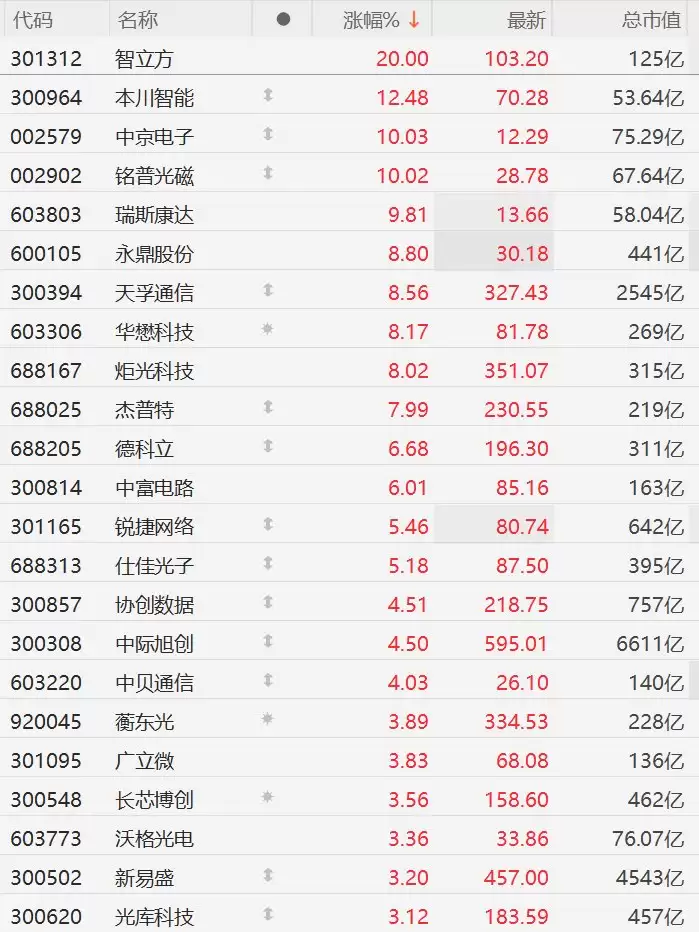Sort by 代码 column header
The height and width of the screenshot is (932, 699).
pyautogui.click(x=33, y=20)
